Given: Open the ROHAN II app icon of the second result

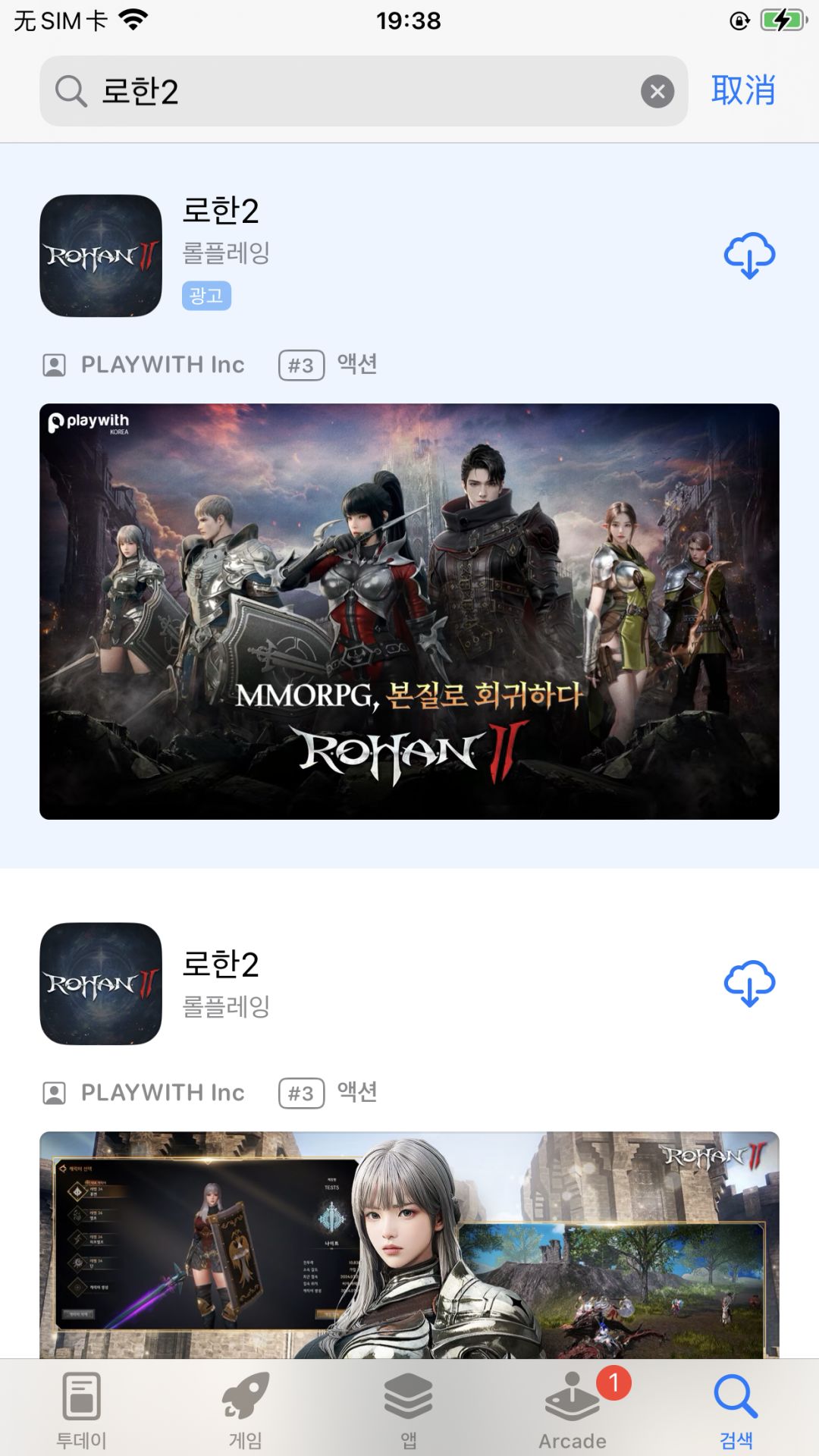Looking at the screenshot, I should click(101, 982).
